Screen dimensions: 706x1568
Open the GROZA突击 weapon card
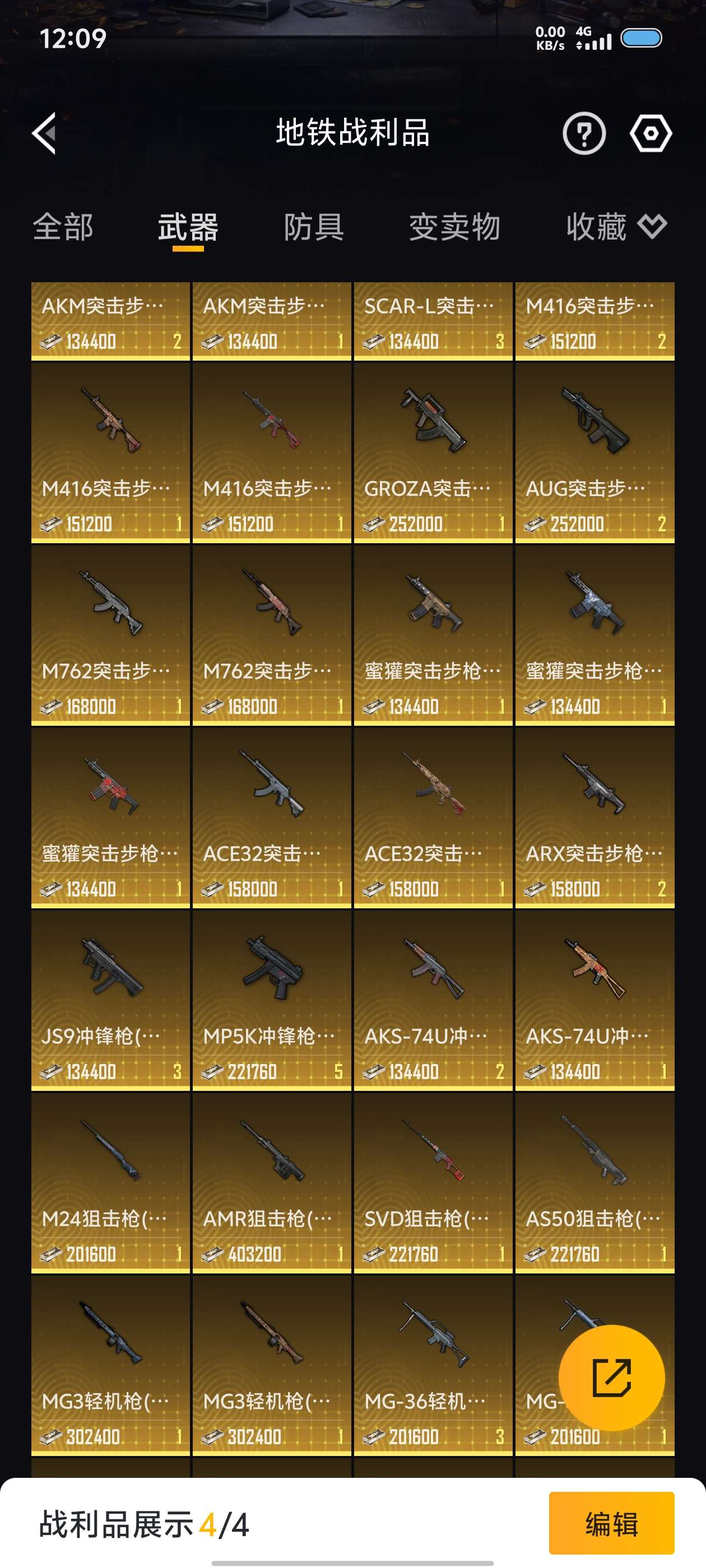[x=433, y=452]
